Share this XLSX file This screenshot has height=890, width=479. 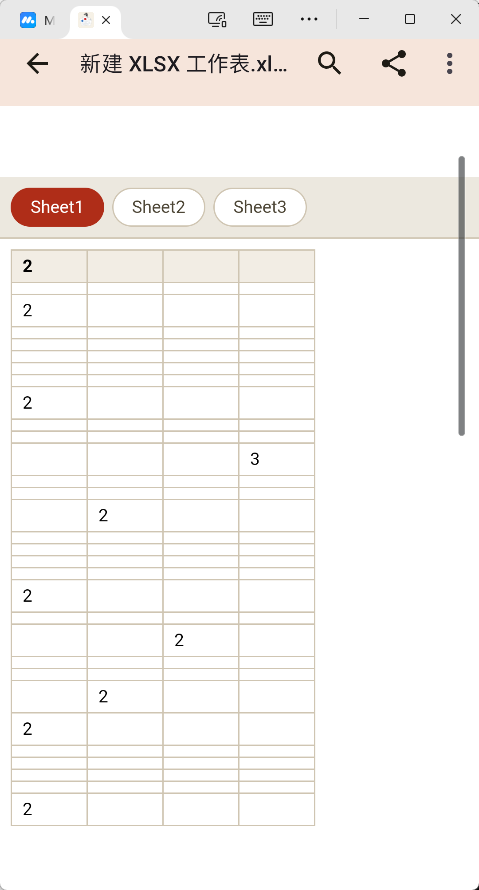click(393, 64)
